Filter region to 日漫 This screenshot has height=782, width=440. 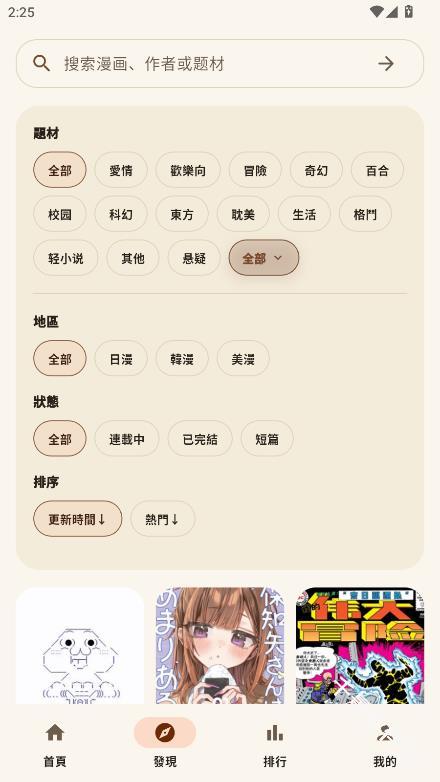coord(121,359)
